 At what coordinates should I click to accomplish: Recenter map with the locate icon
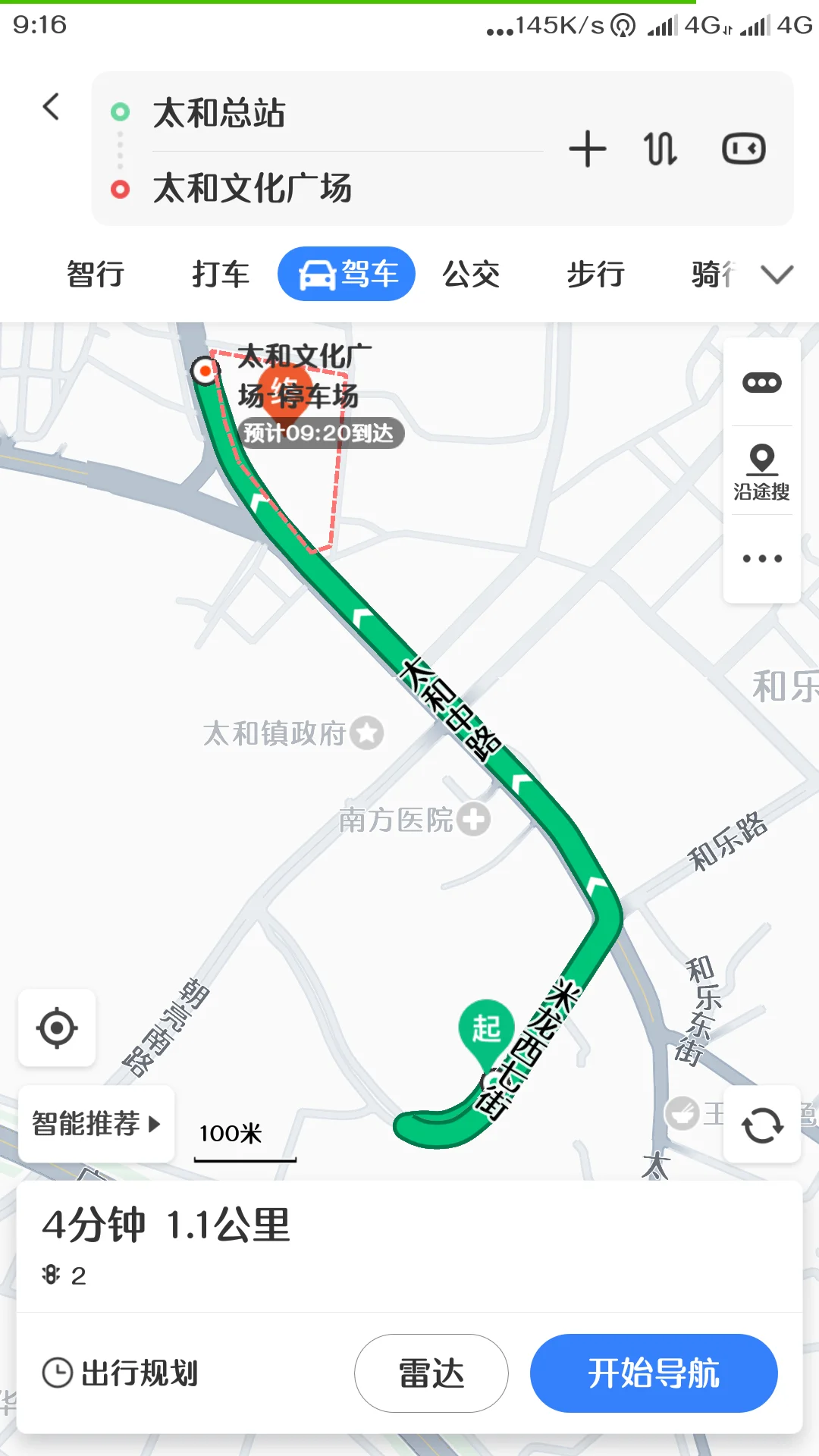pos(55,1028)
